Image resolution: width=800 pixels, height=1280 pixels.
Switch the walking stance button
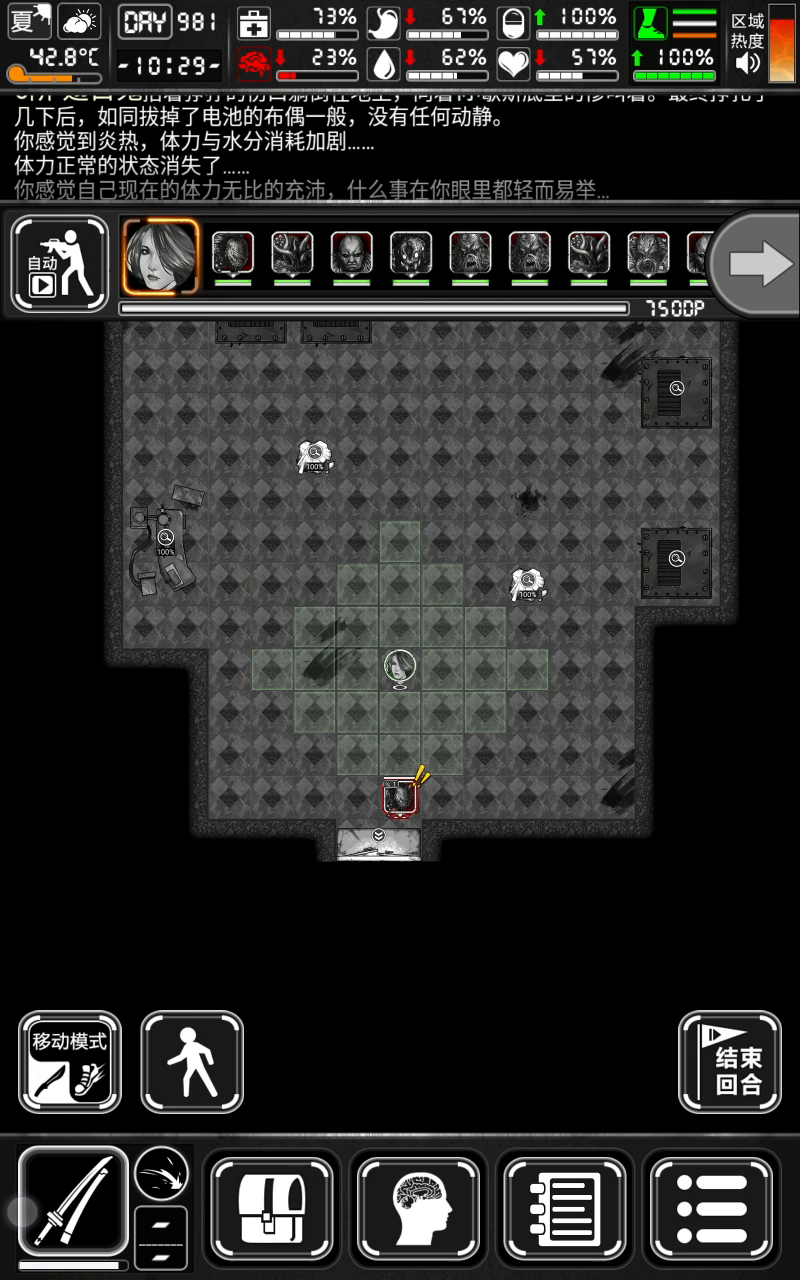[x=192, y=1062]
